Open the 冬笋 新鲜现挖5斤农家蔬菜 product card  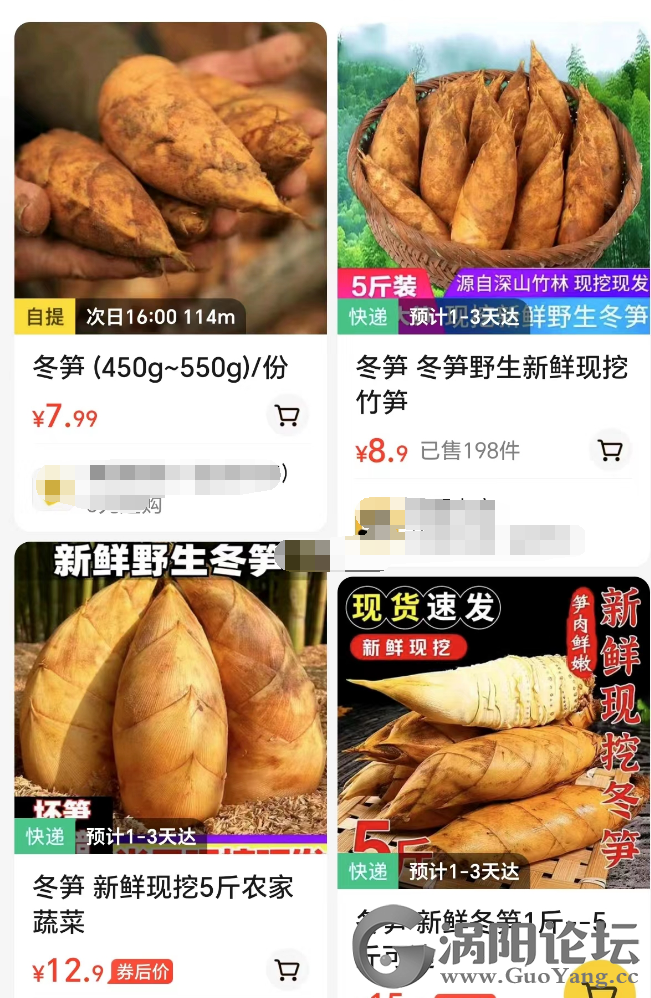coord(170,700)
